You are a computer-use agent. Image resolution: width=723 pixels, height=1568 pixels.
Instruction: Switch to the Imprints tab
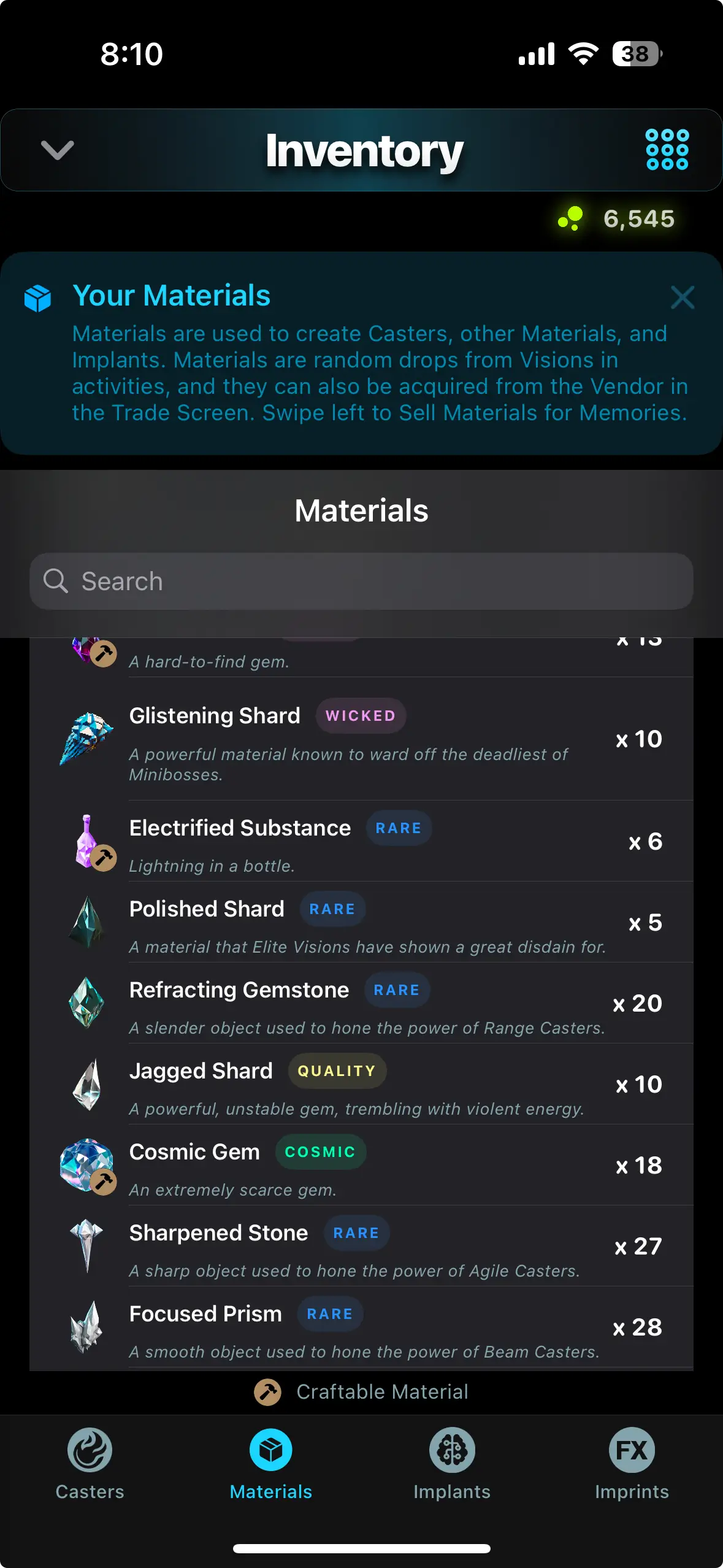[632, 1464]
